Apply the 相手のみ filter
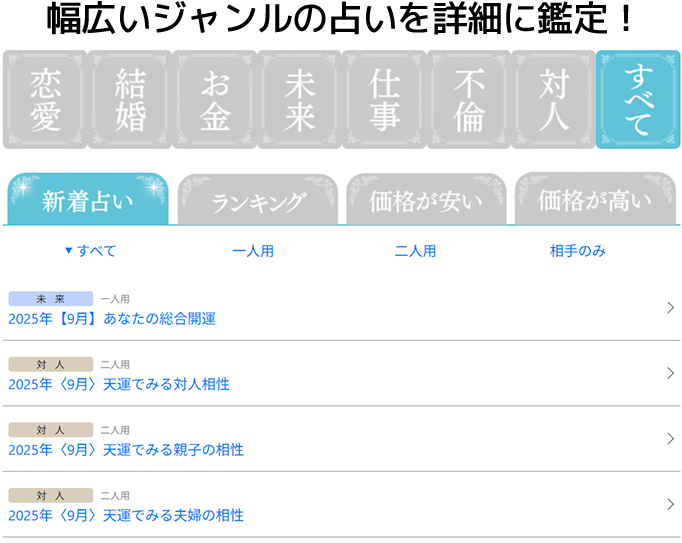 point(578,251)
